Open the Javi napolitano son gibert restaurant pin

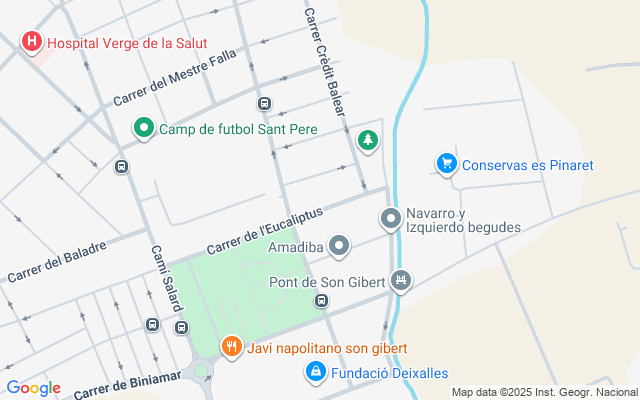(x=232, y=347)
